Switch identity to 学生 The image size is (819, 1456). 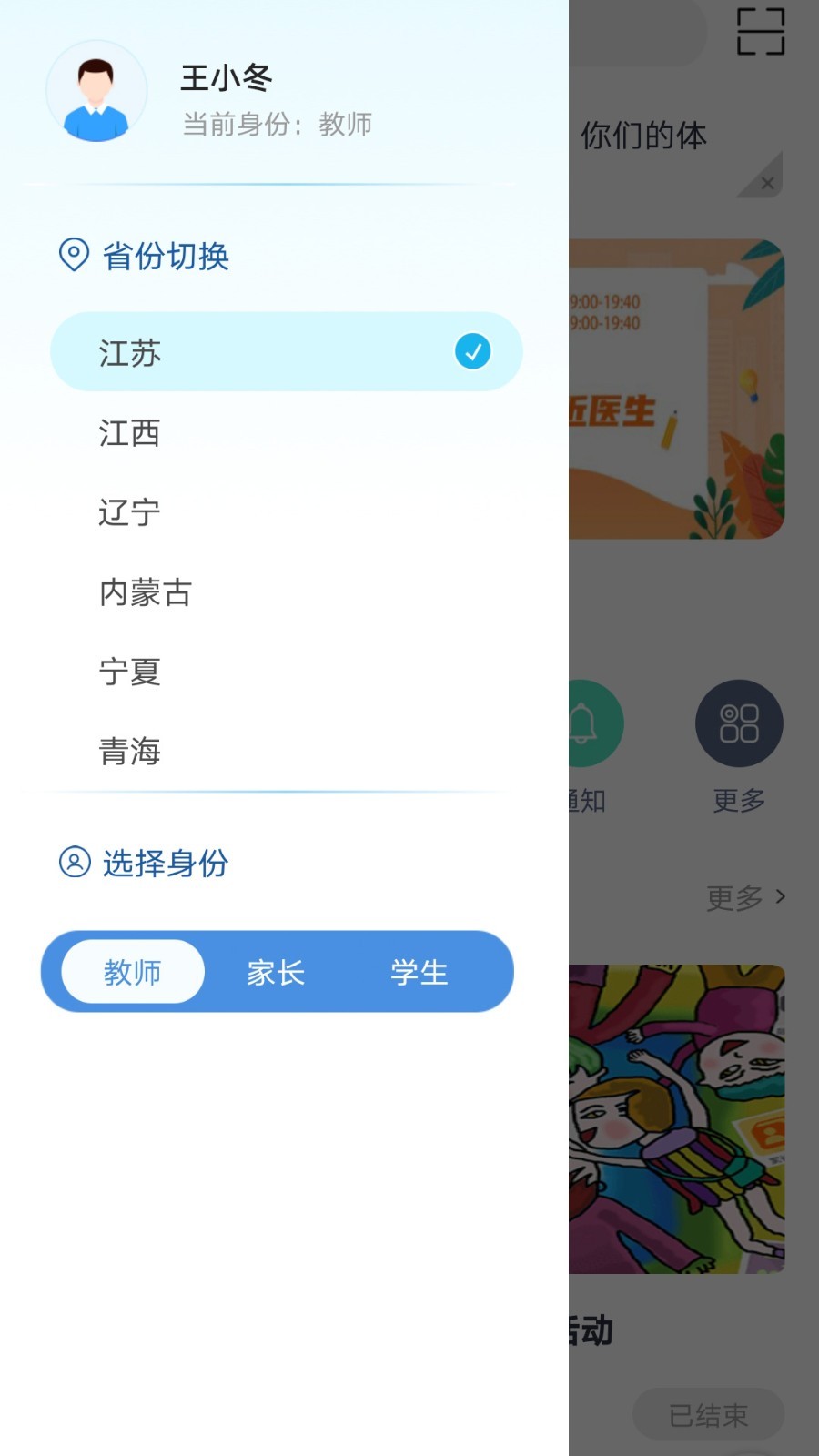click(x=419, y=972)
